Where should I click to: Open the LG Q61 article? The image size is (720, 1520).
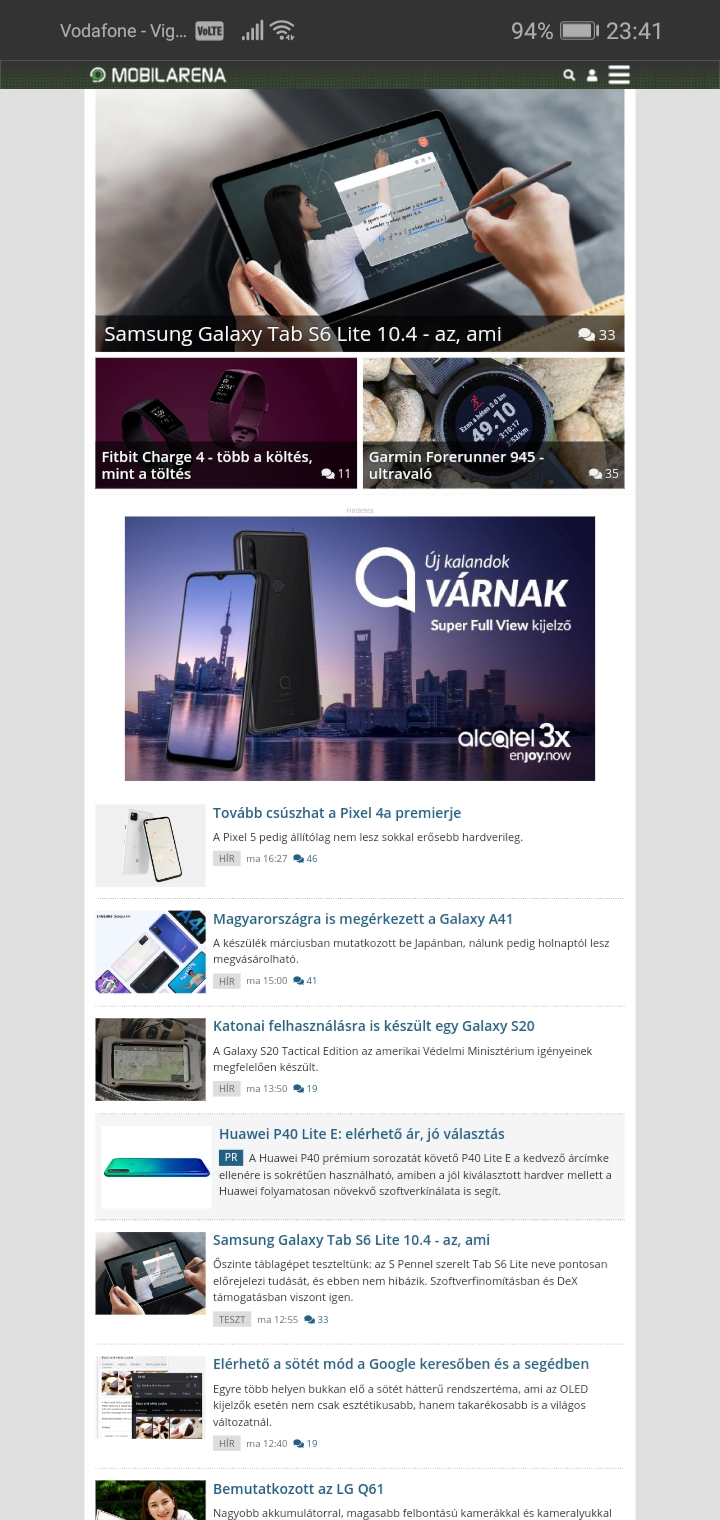pos(299,1489)
